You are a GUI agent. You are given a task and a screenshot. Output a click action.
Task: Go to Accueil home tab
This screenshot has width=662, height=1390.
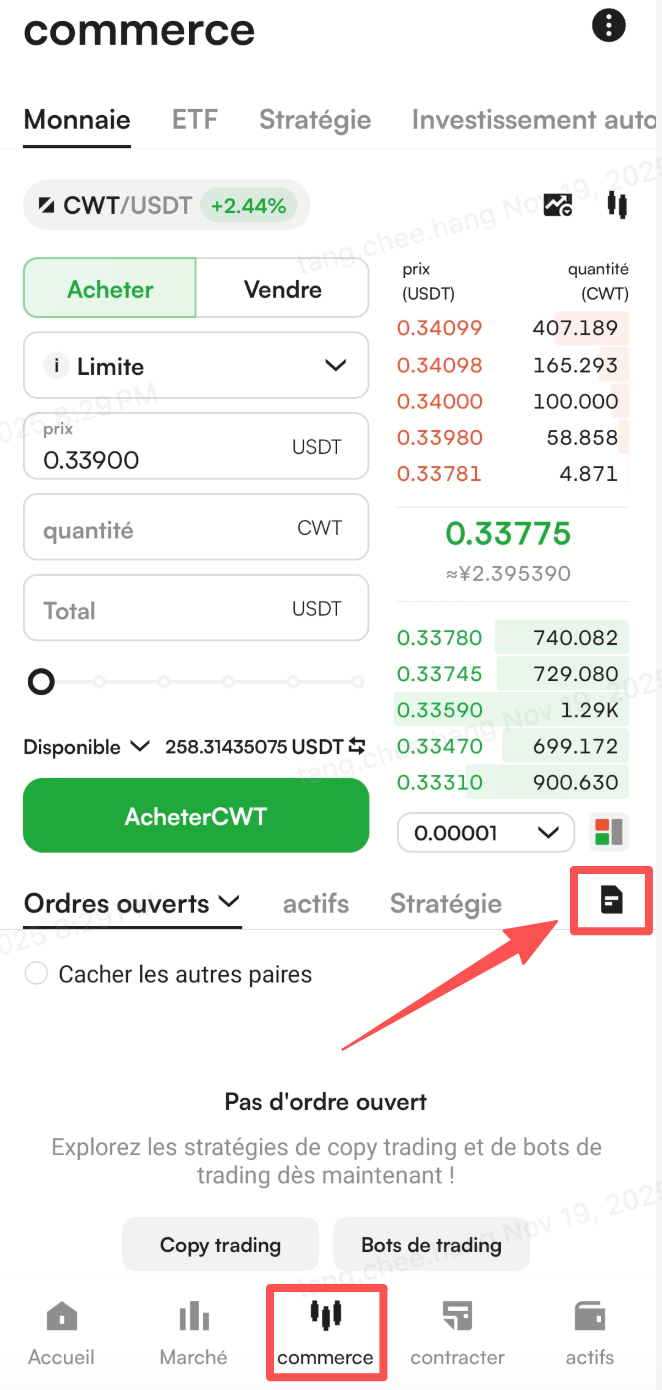click(62, 1335)
